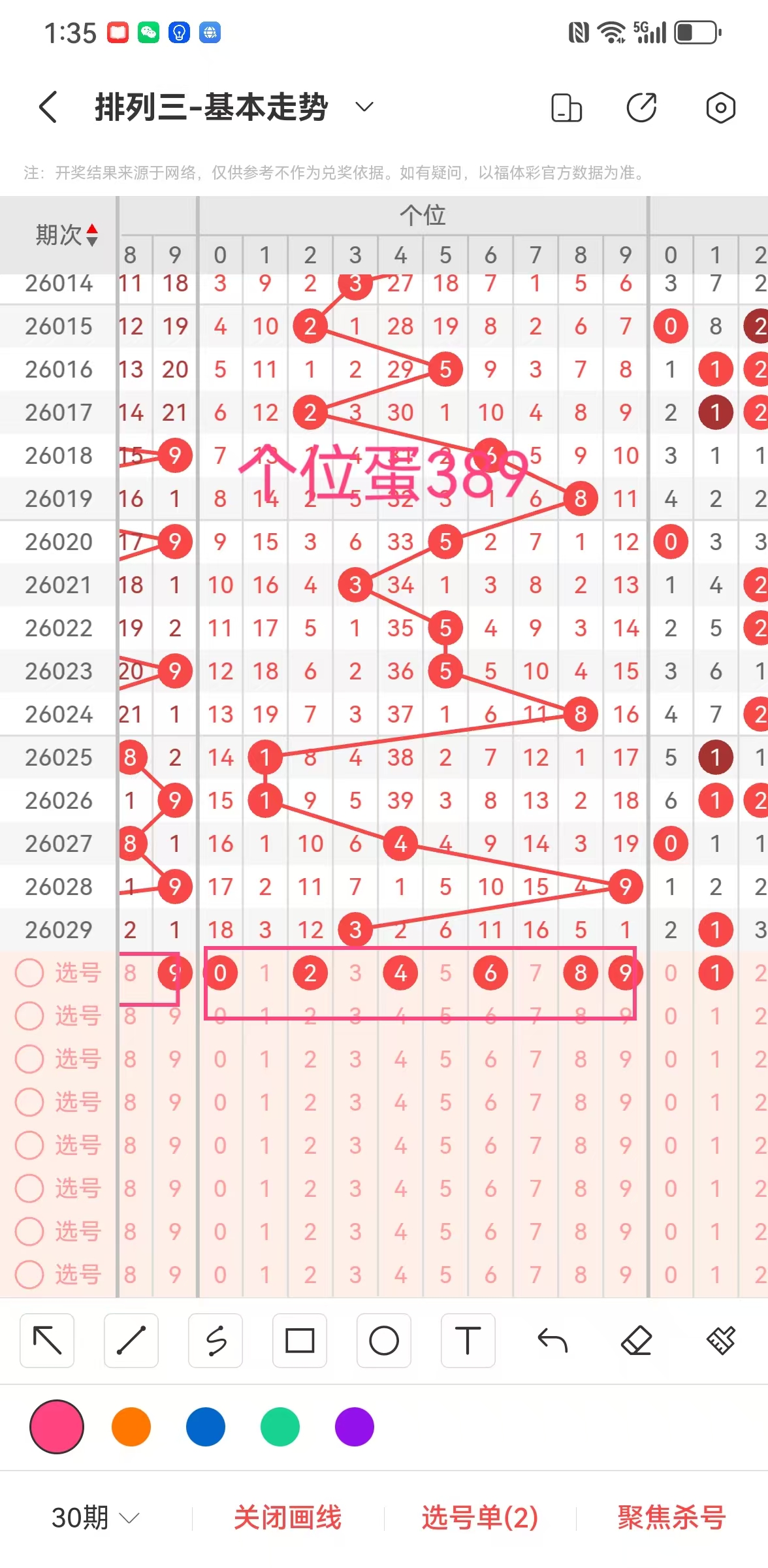Undo the last drawing action
Image resolution: width=768 pixels, height=1568 pixels.
coord(552,1341)
